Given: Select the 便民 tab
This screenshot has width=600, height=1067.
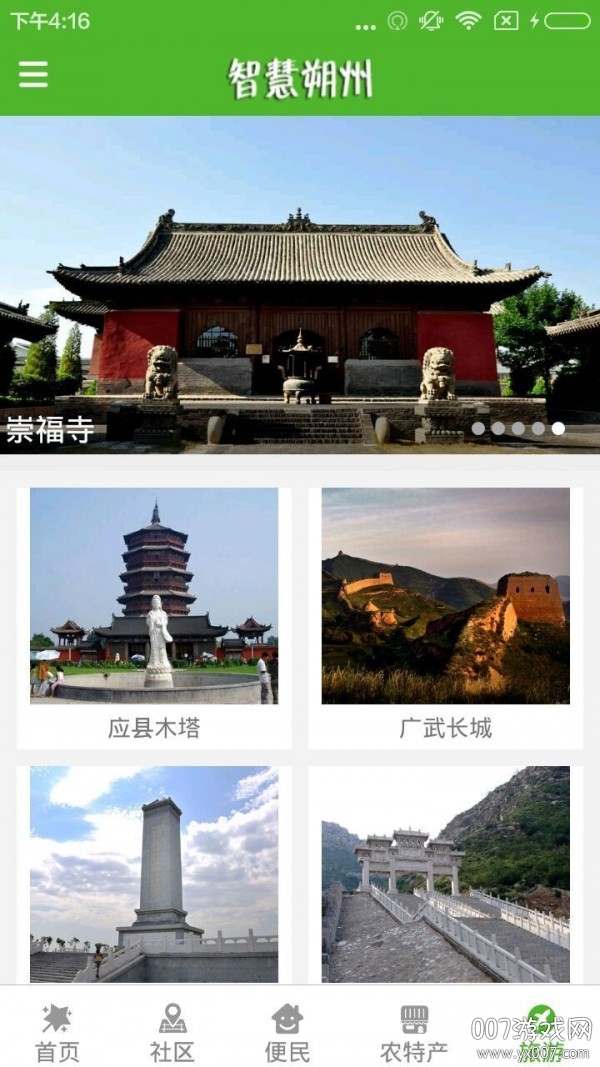Looking at the screenshot, I should [x=287, y=1032].
